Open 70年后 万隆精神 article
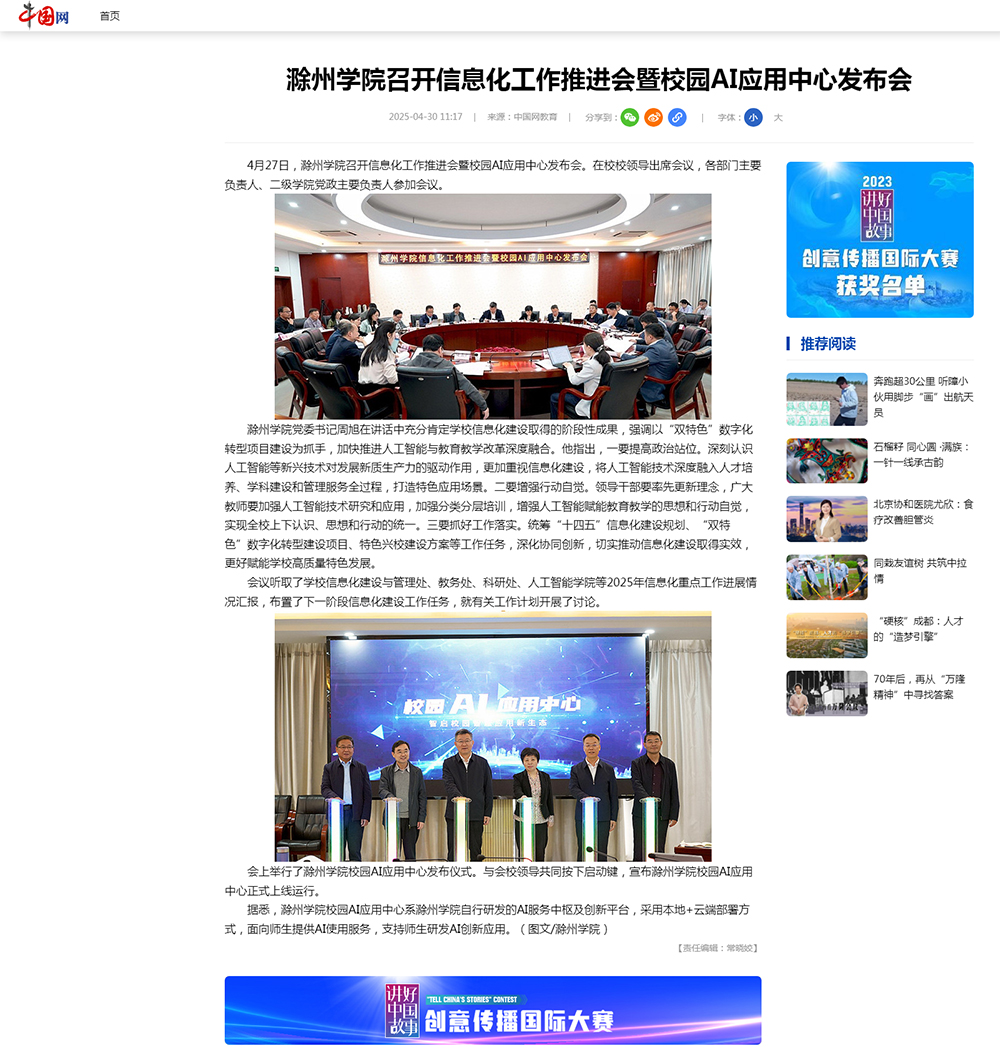Screen dimensions: 1000x1051 click(920, 686)
